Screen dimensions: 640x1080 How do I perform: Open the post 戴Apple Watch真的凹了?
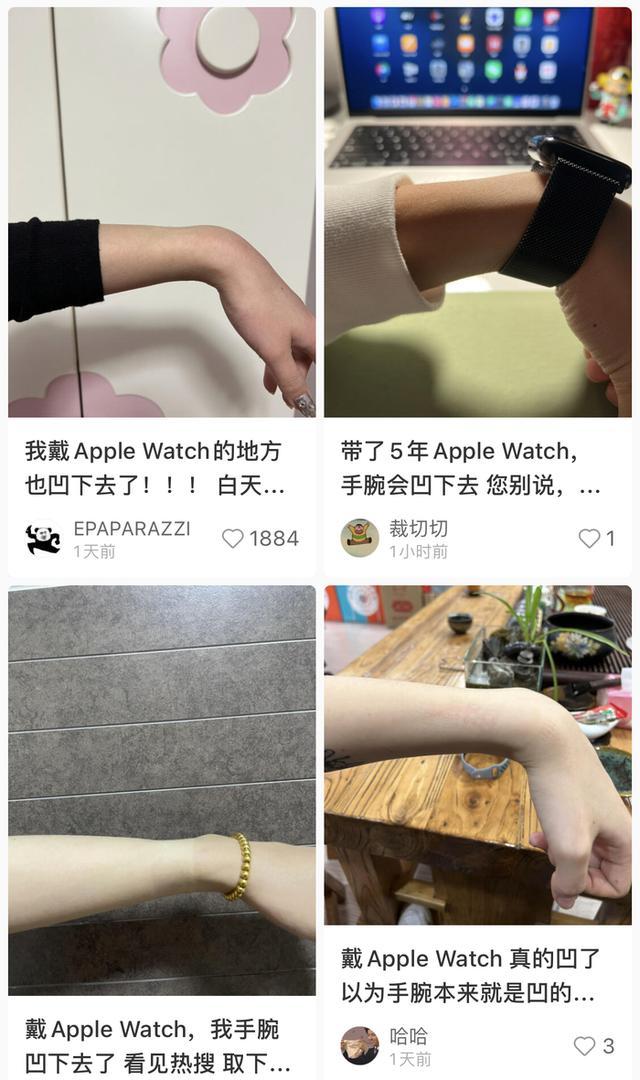click(x=477, y=762)
